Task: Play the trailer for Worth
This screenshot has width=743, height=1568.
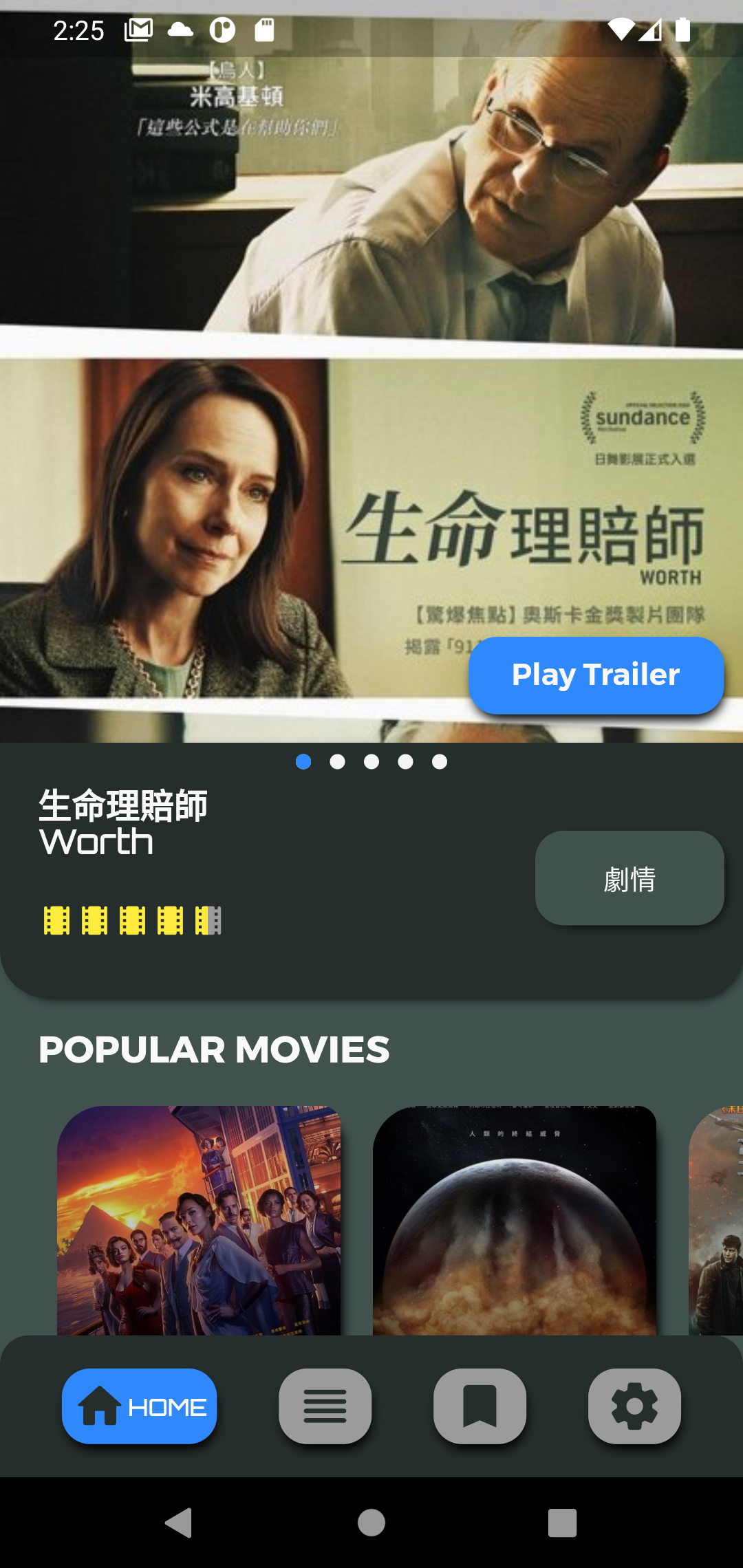Action: click(x=596, y=675)
